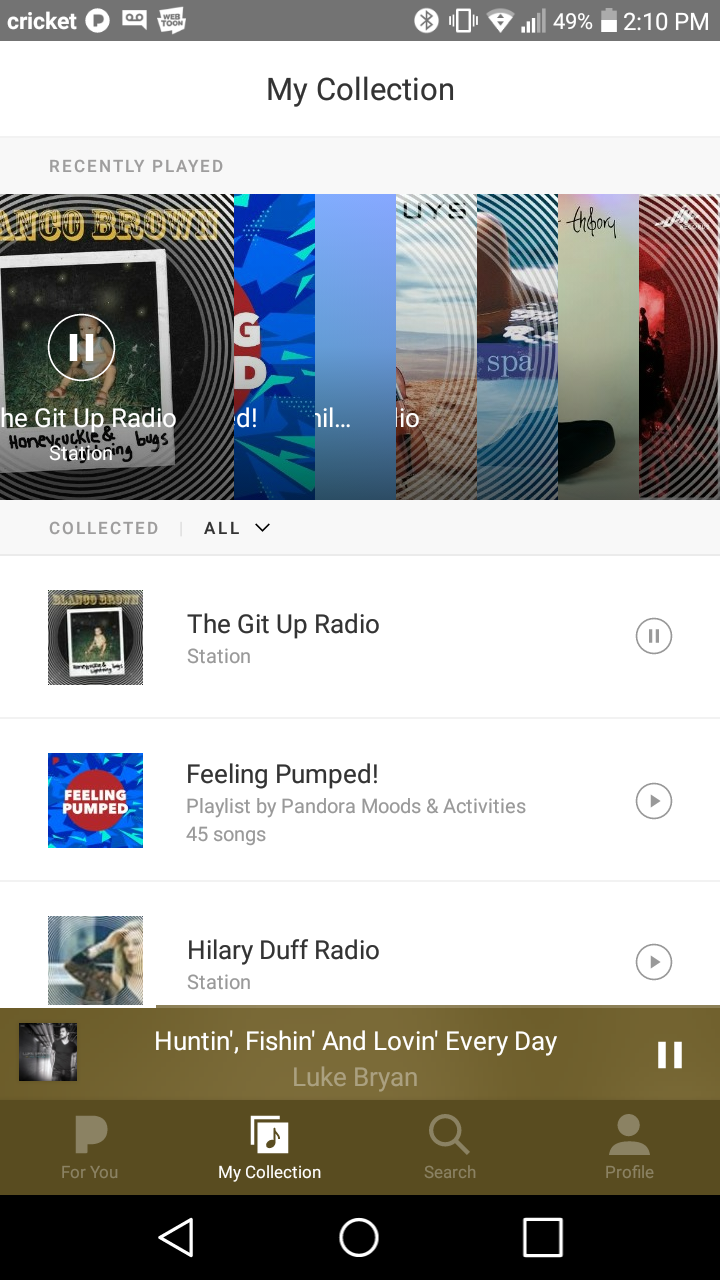
Task: Go to the Search tab
Action: click(x=450, y=1148)
